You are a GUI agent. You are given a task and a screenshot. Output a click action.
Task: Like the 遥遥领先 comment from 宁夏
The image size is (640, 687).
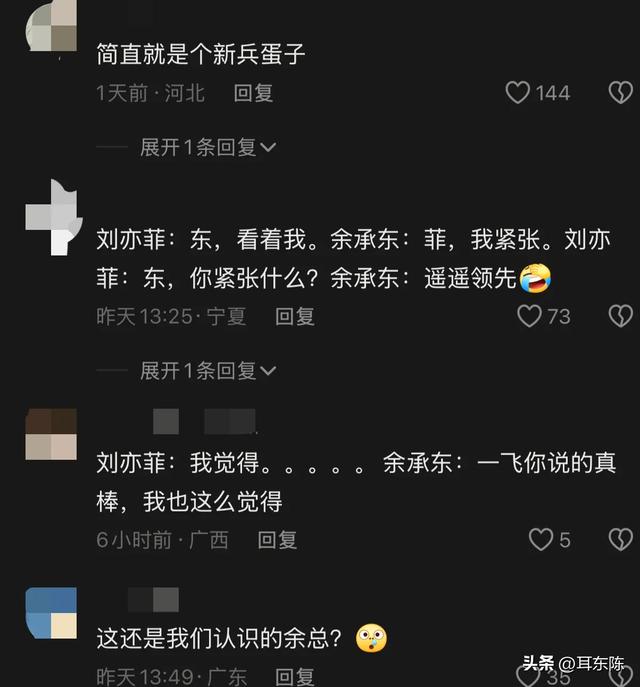[x=530, y=316]
